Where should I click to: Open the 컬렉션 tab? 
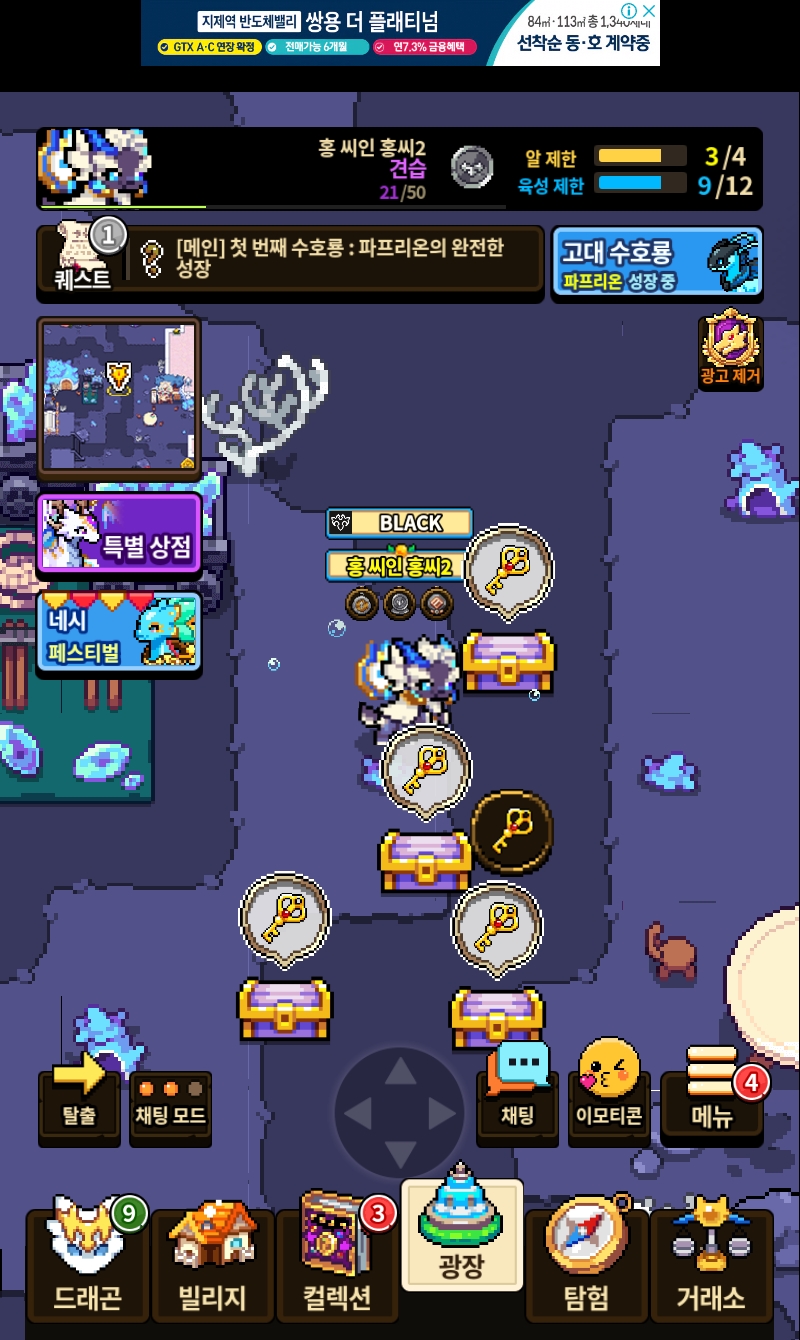337,1263
